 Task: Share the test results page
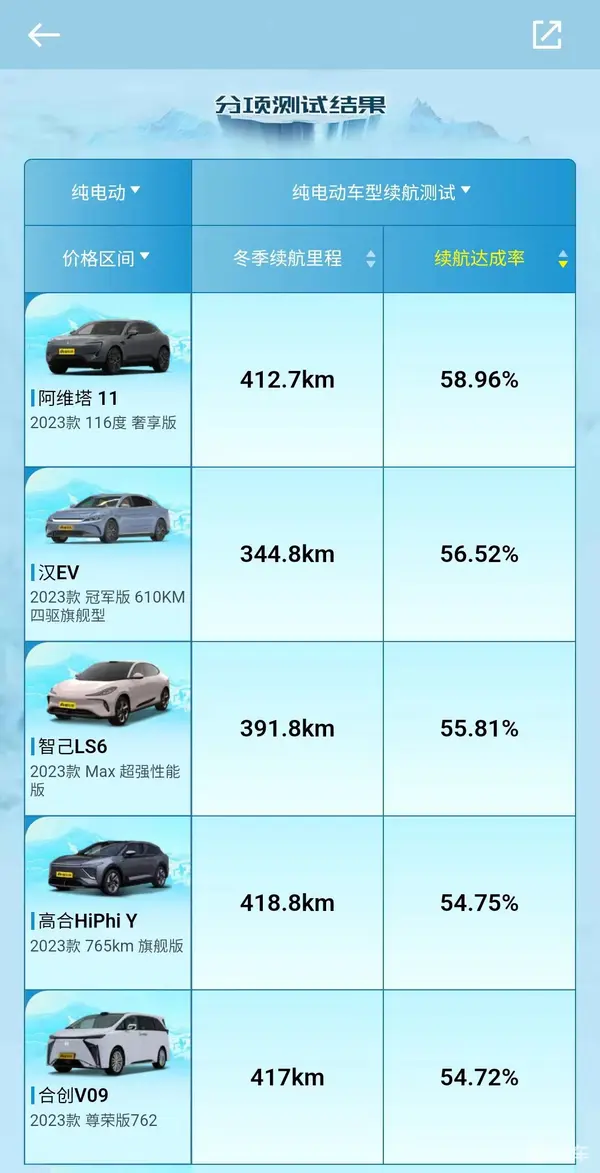(x=547, y=35)
